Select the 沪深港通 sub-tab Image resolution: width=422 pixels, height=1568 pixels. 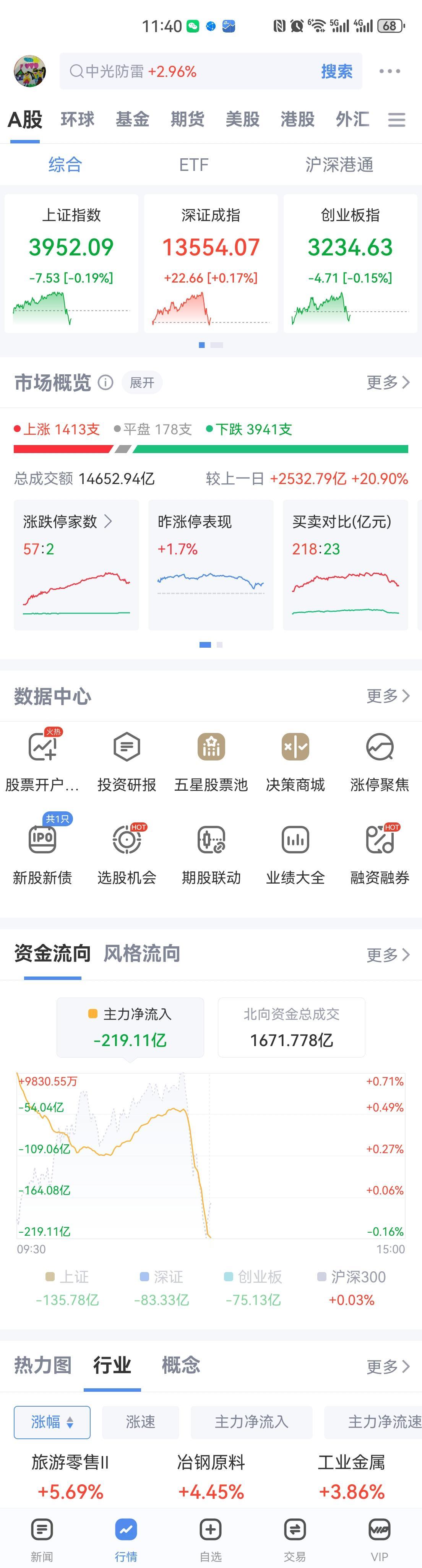(339, 165)
